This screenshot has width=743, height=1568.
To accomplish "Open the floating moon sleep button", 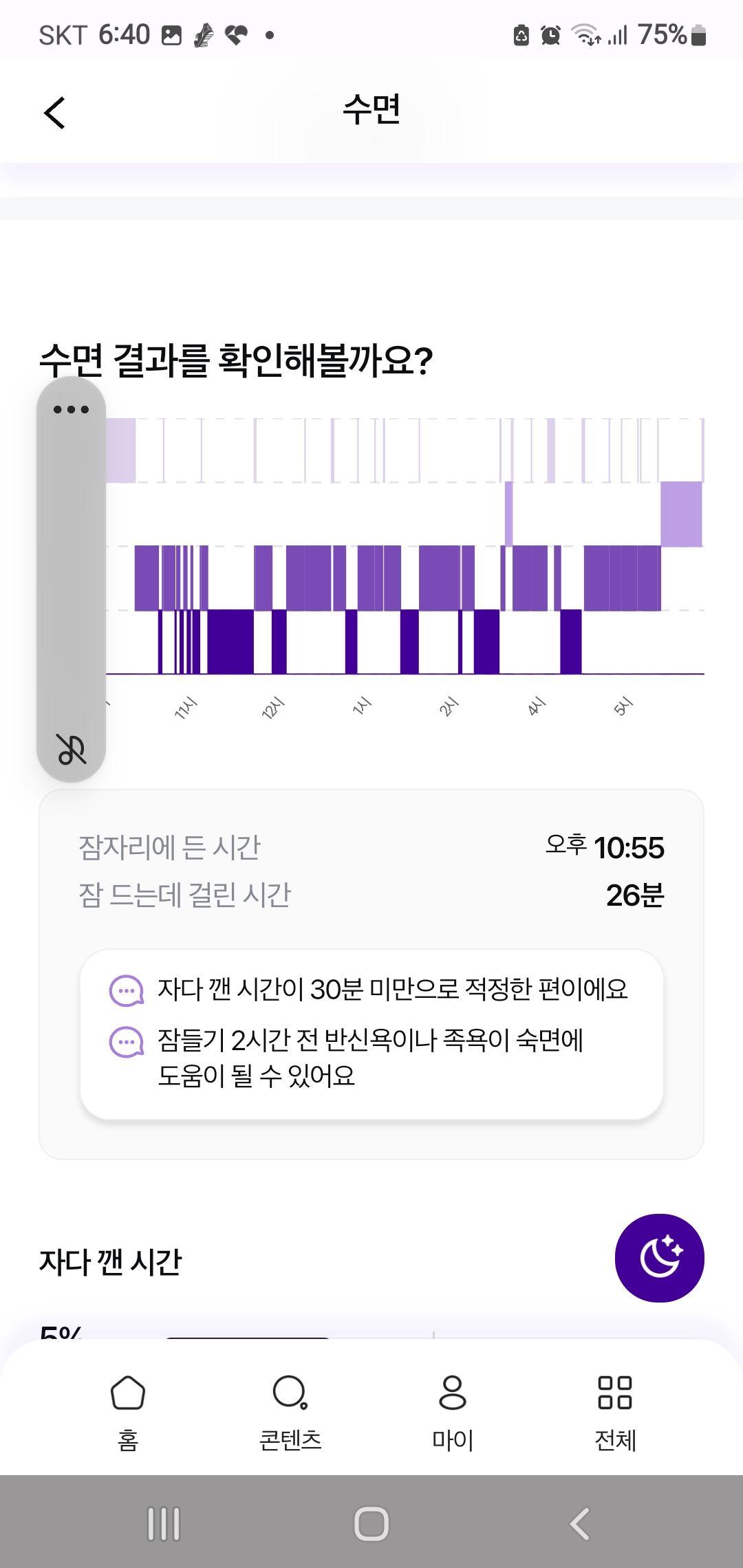I will click(659, 1257).
